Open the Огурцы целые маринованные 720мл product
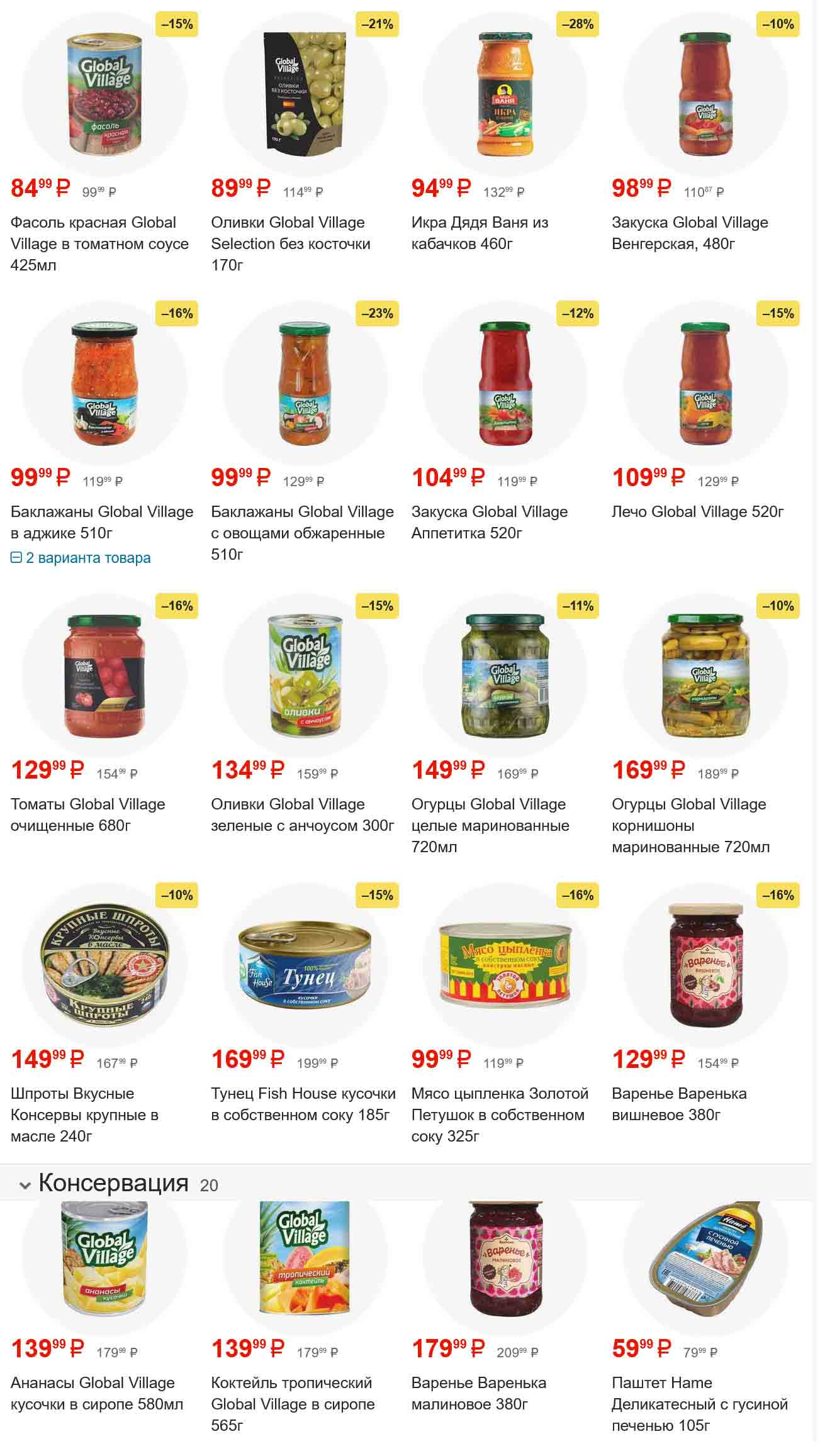 (x=489, y=825)
